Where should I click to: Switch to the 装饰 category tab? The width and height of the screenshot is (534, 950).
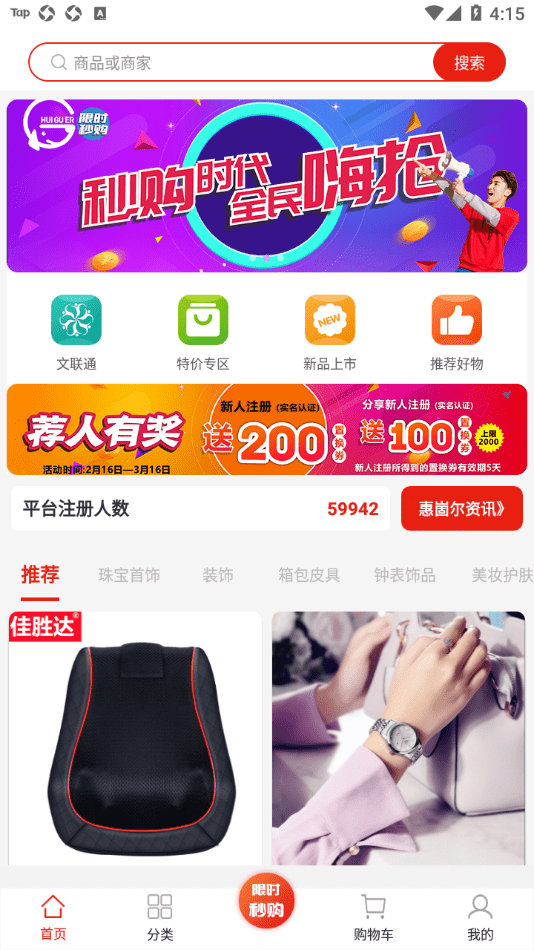click(218, 575)
